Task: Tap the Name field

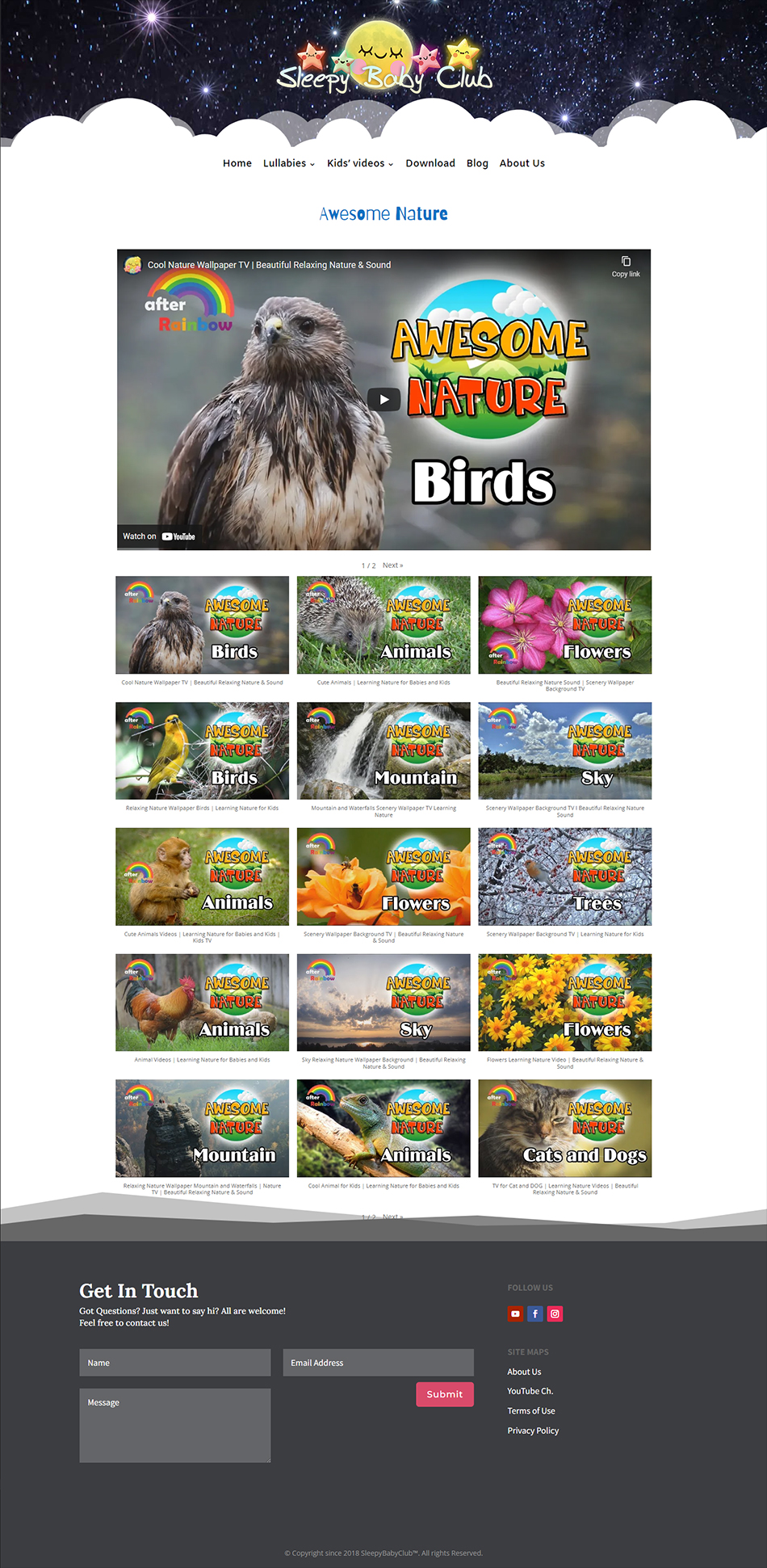Action: (x=175, y=1363)
